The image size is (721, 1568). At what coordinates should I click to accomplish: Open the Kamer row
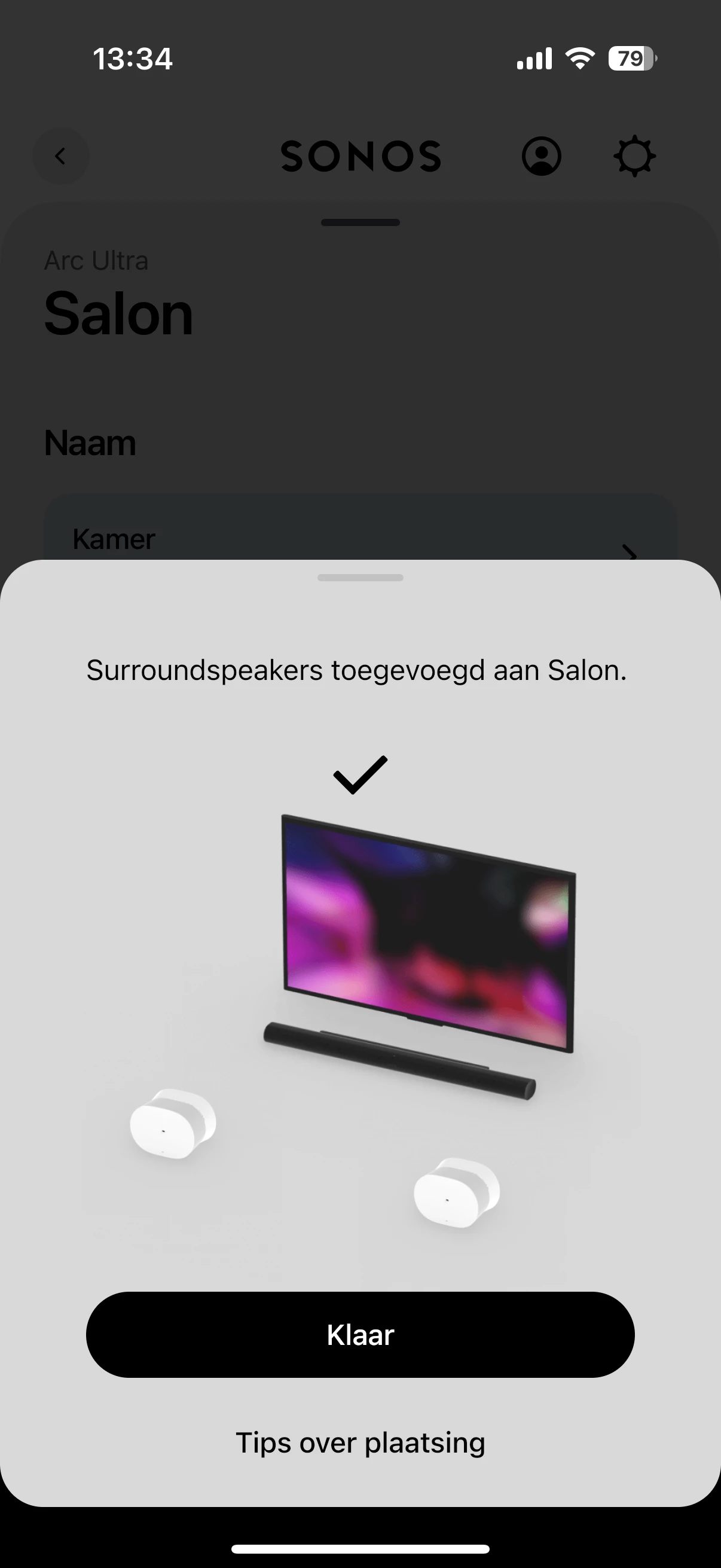click(360, 539)
